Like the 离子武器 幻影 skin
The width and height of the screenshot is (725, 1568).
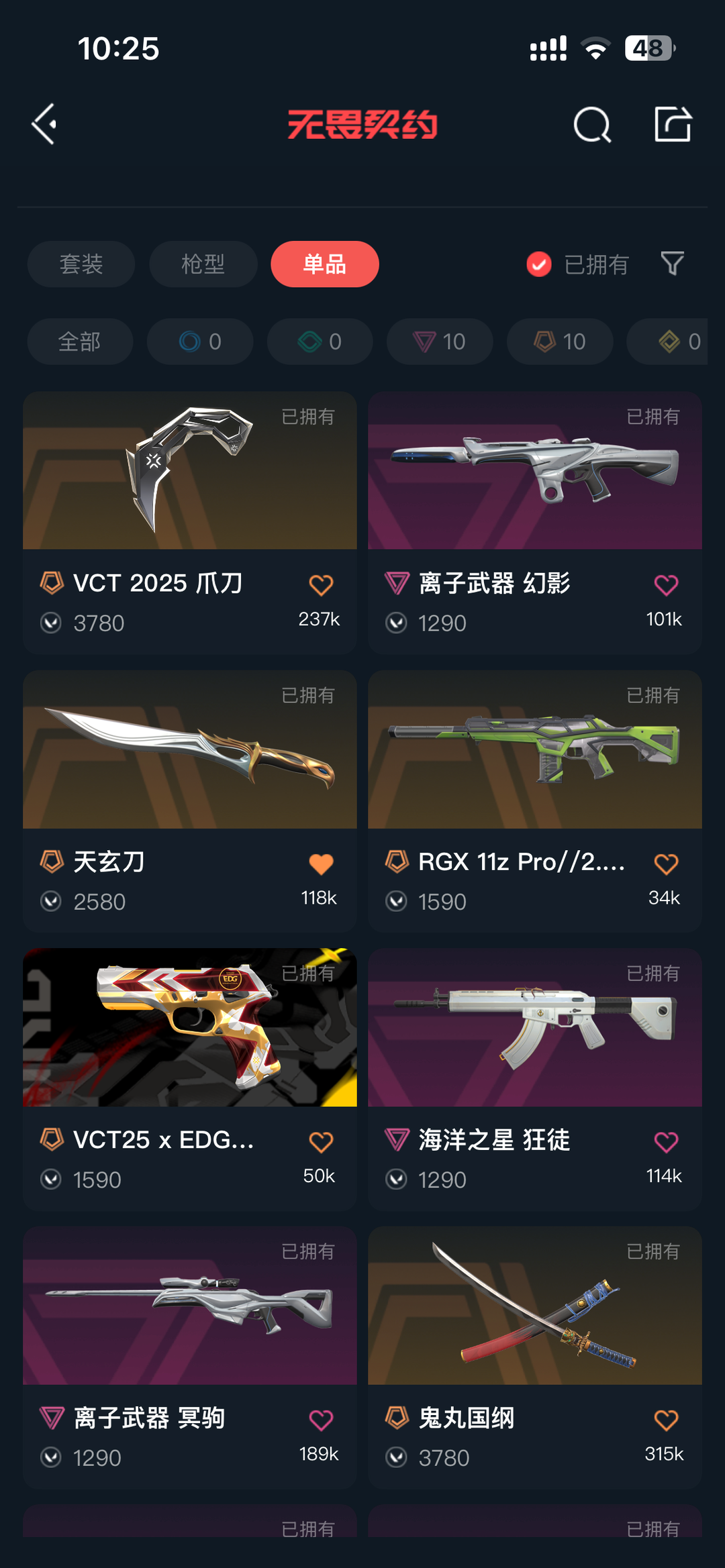tap(666, 585)
